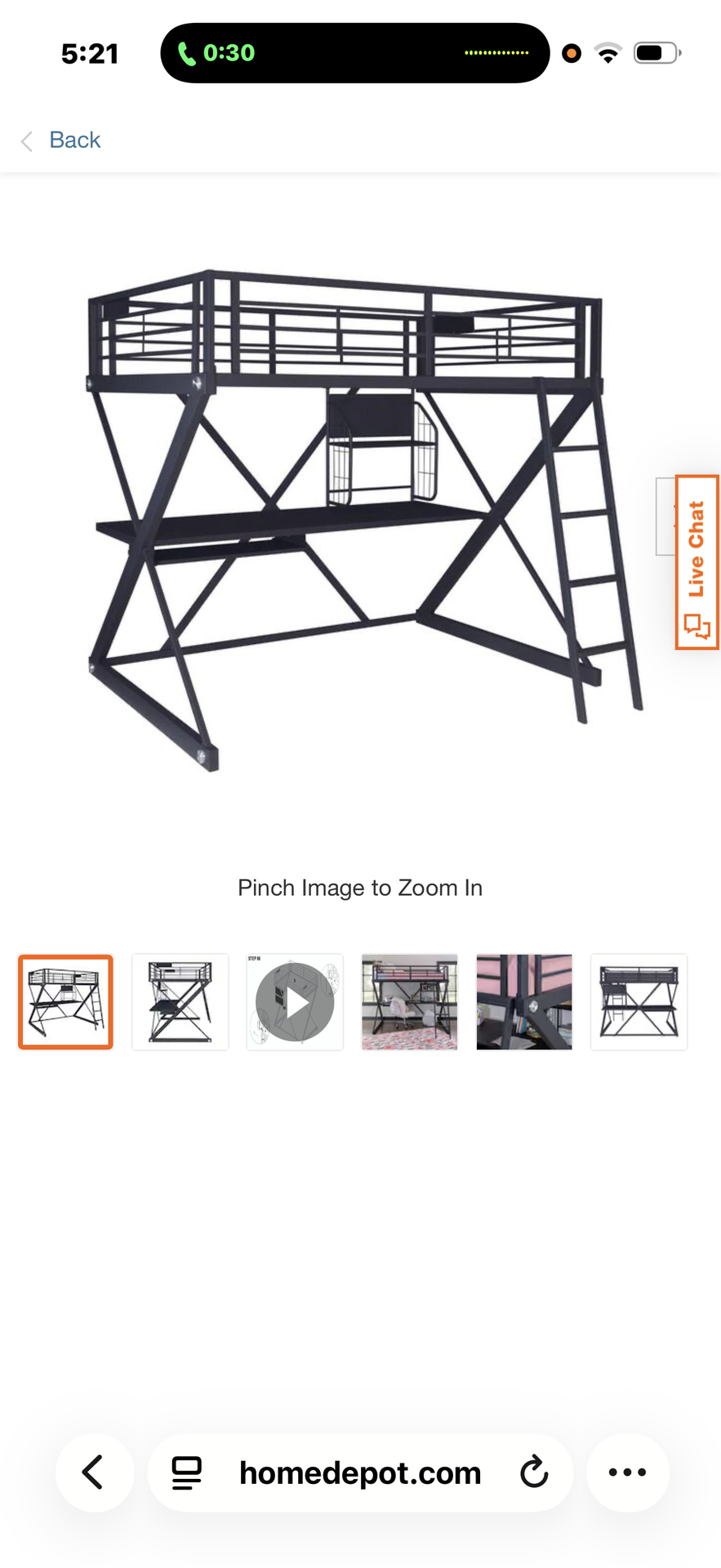View the bedroom scene thumbnail
Screen dimensions: 721x1568
409,1002
